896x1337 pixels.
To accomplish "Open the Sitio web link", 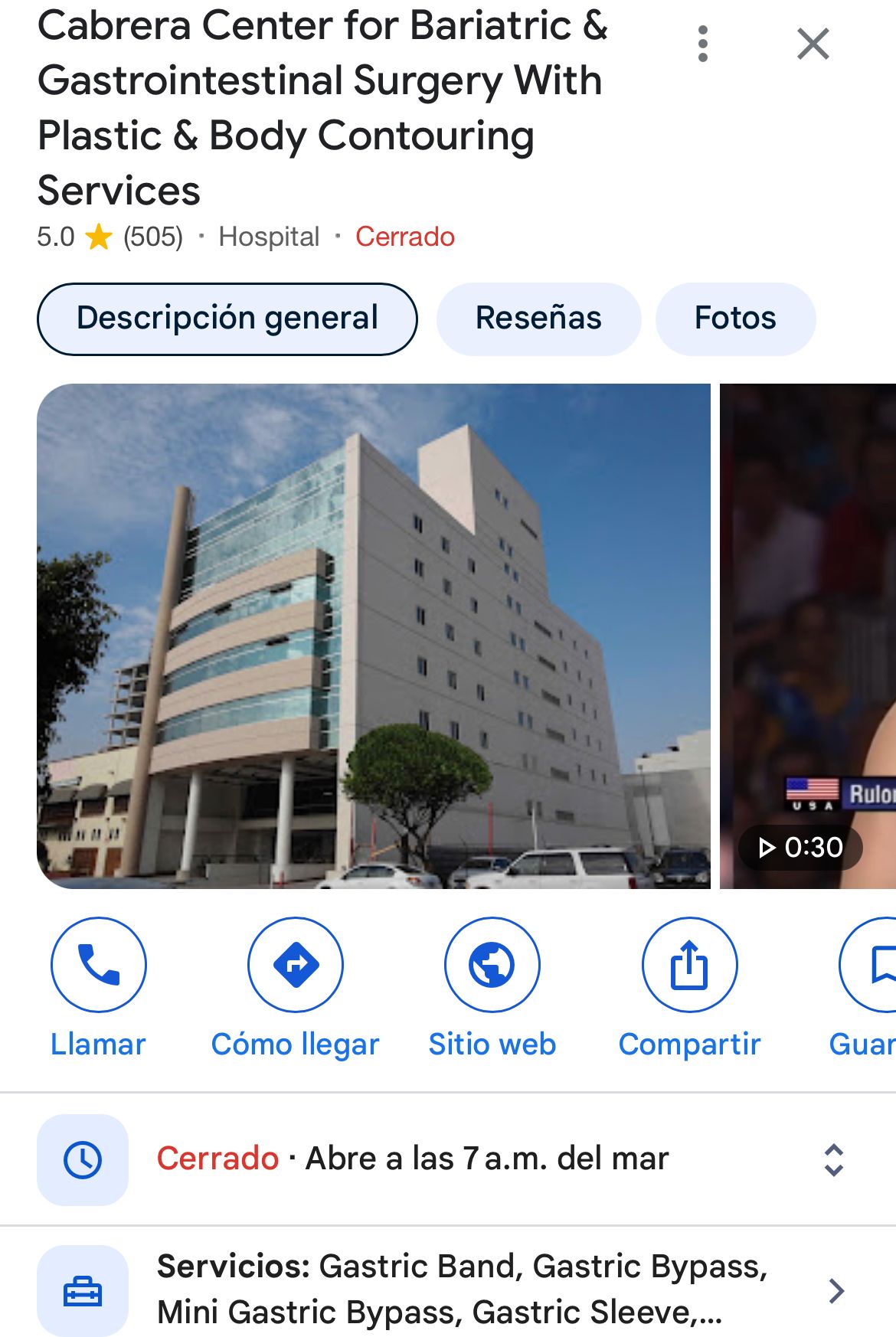I will (x=492, y=965).
